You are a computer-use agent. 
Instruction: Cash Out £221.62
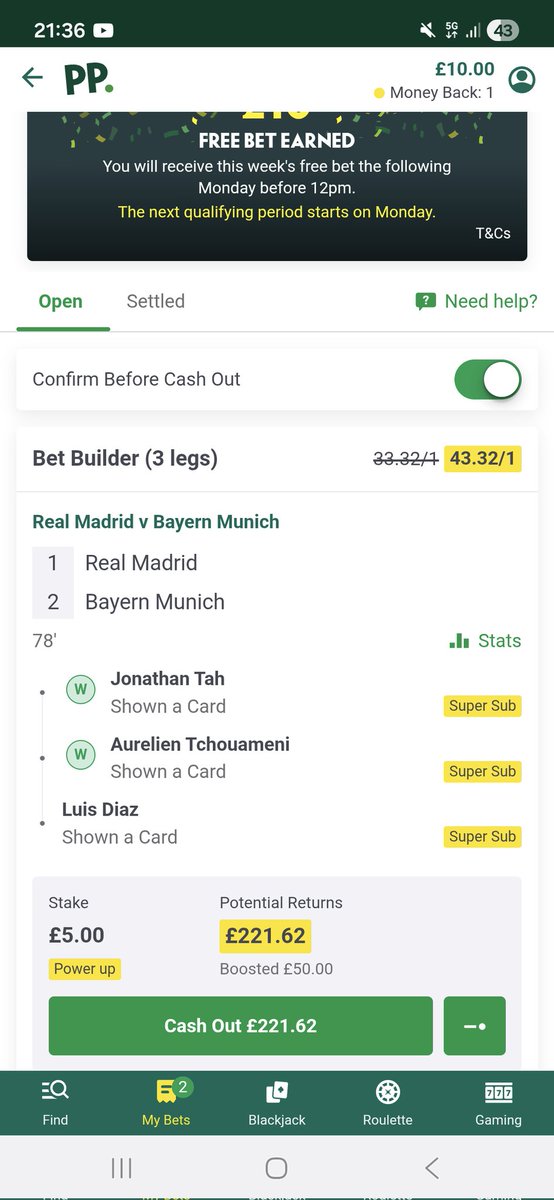click(x=241, y=1025)
